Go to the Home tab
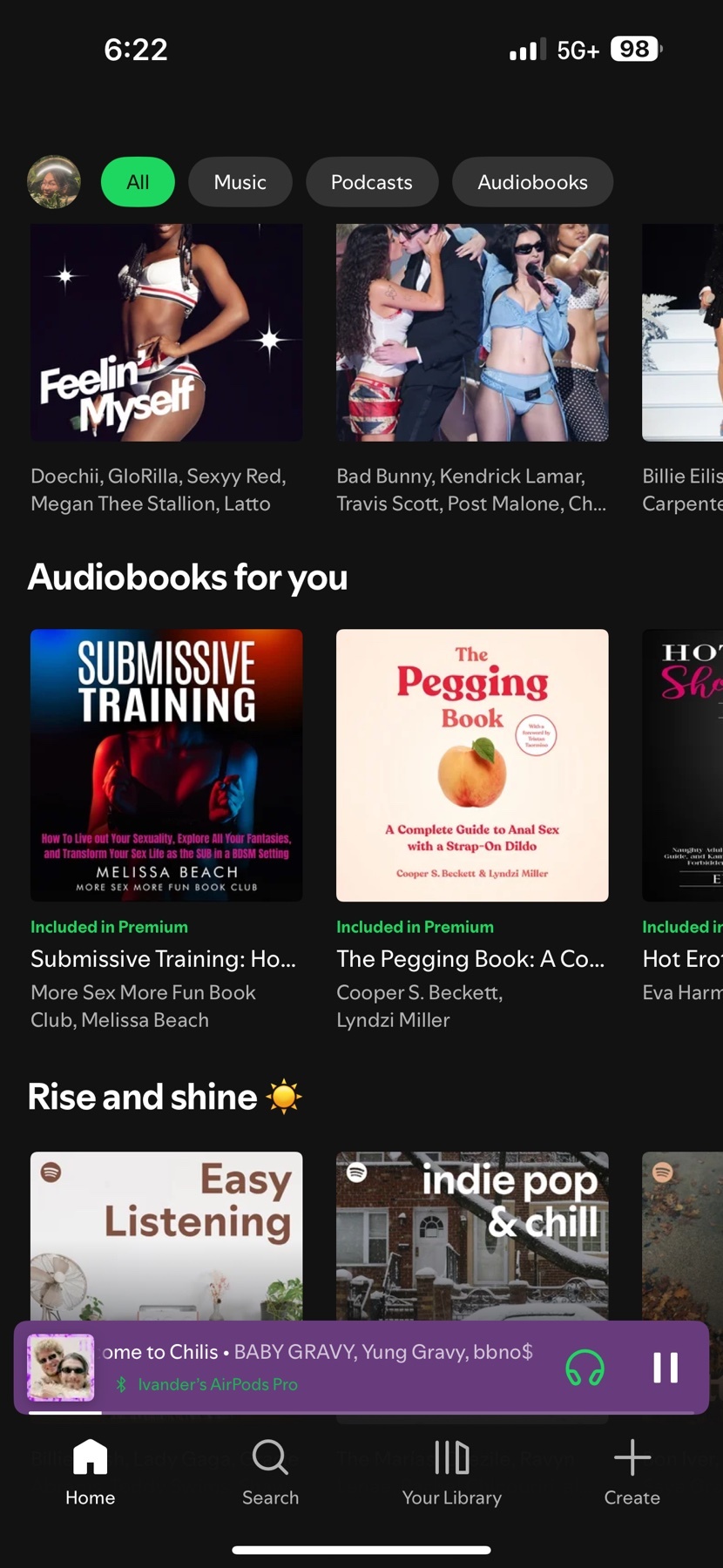Image resolution: width=723 pixels, height=1568 pixels. tap(90, 1472)
